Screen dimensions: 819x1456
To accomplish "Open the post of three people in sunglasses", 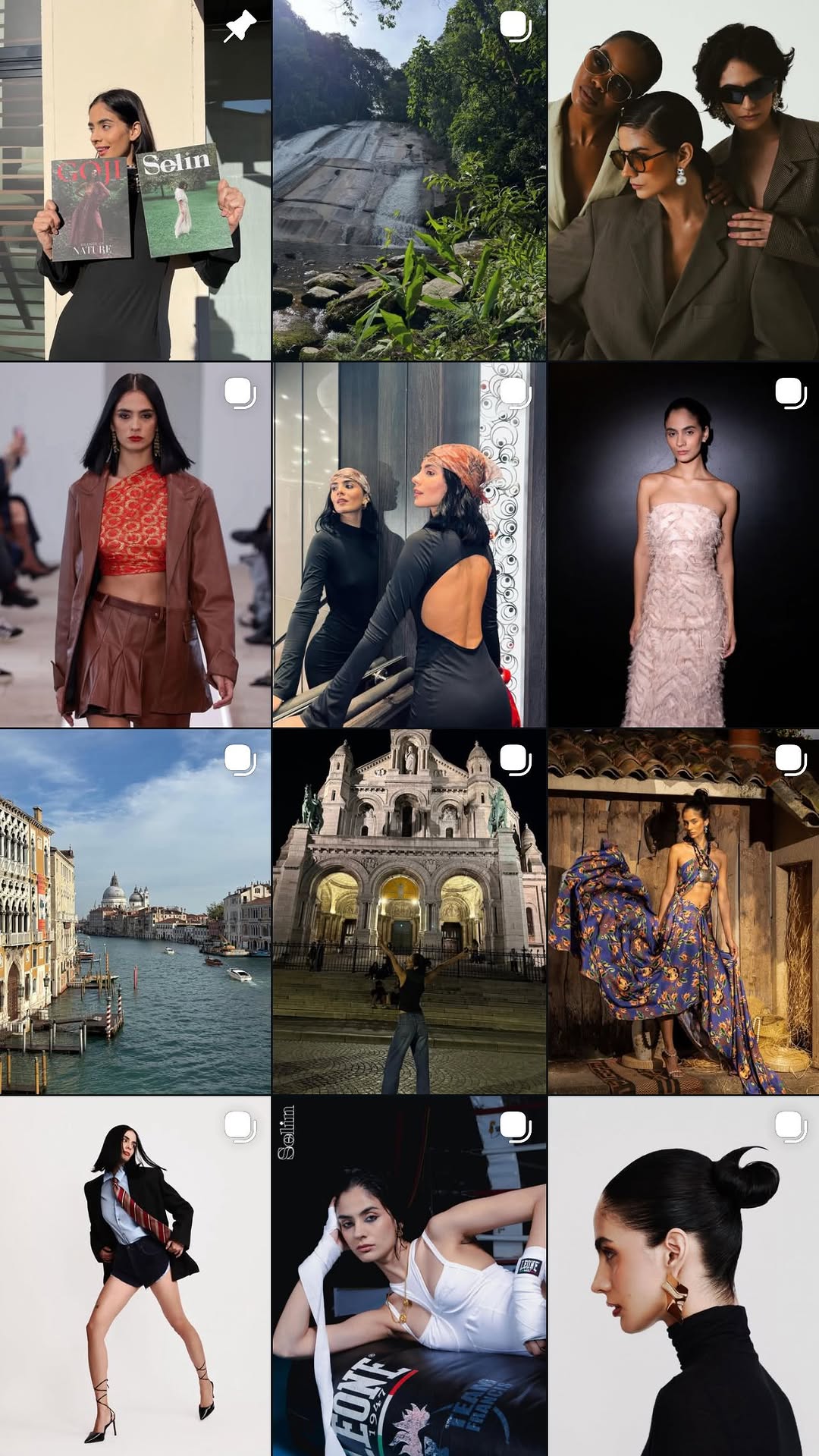I will 683,180.
